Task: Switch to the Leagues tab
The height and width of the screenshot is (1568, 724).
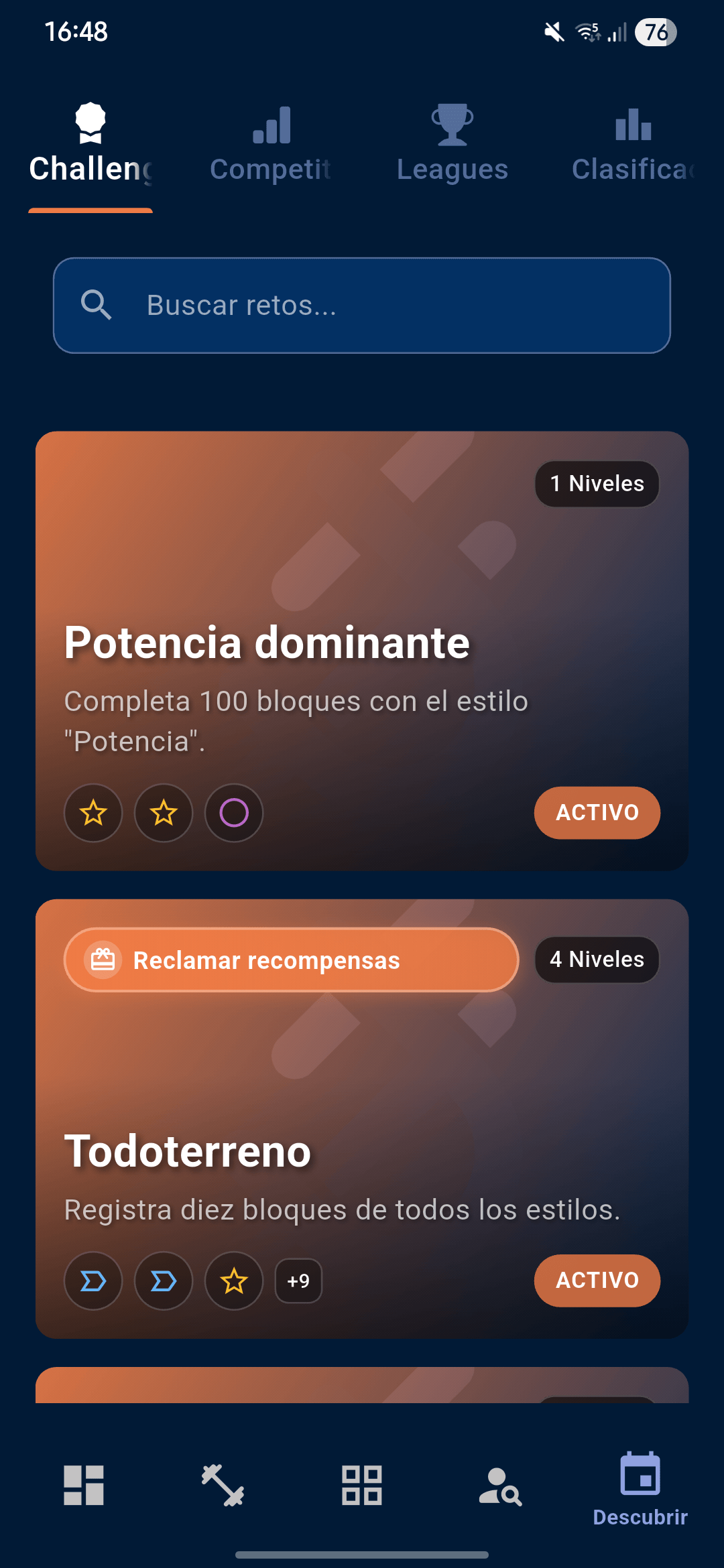Action: coord(452,143)
